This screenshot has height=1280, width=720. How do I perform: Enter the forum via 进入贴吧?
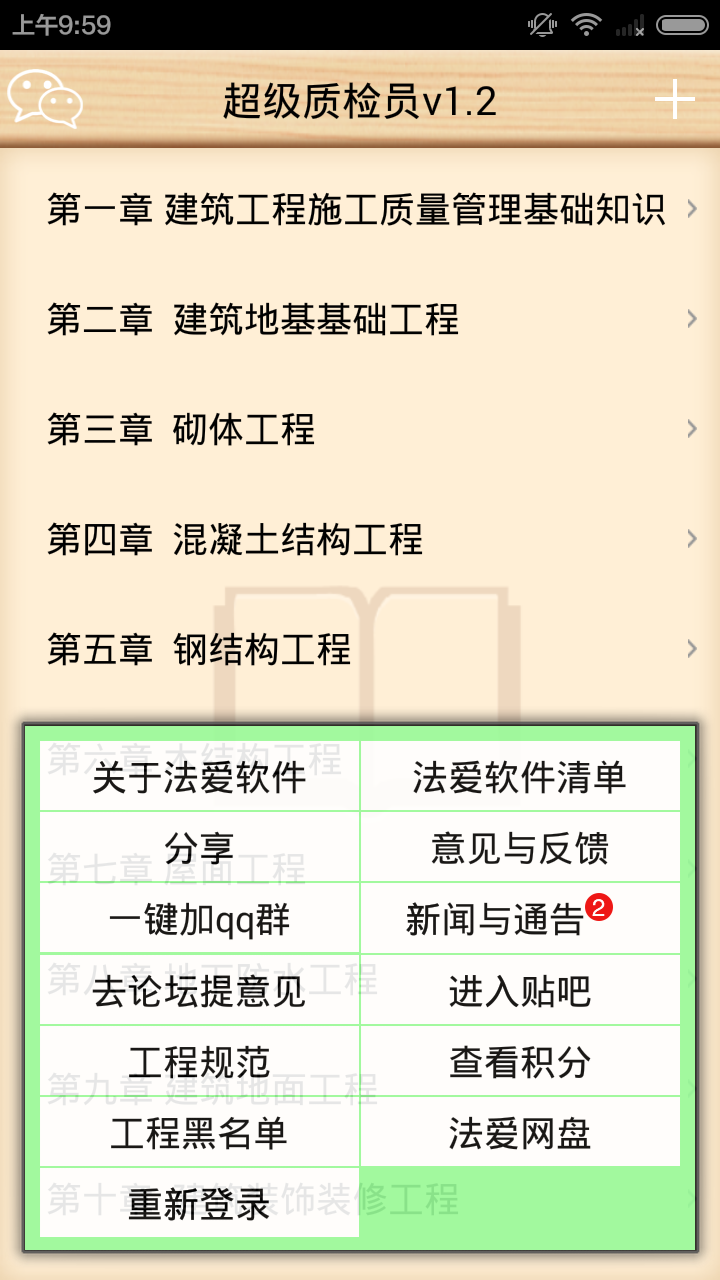tap(520, 991)
